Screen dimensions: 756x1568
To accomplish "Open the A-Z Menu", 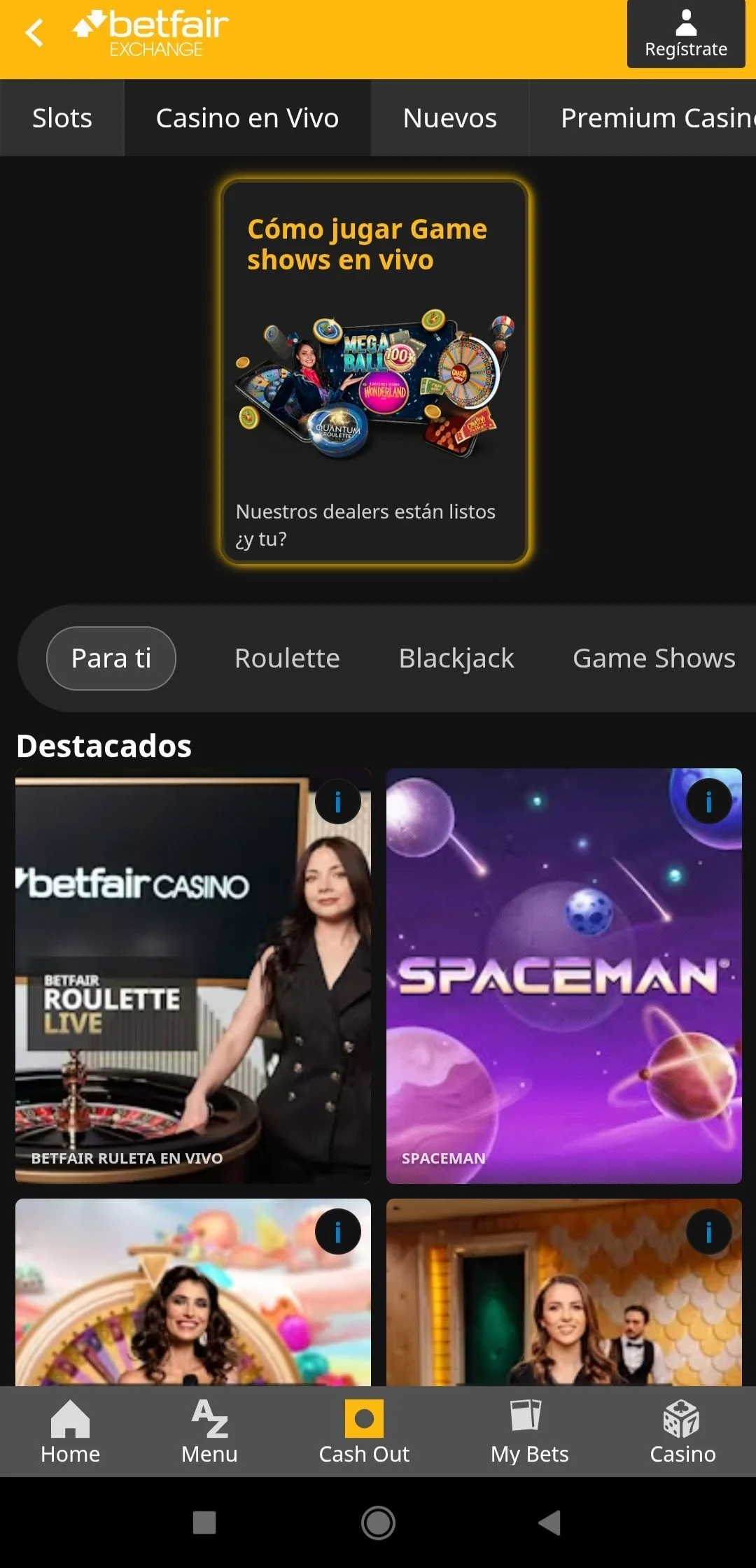I will point(209,1432).
